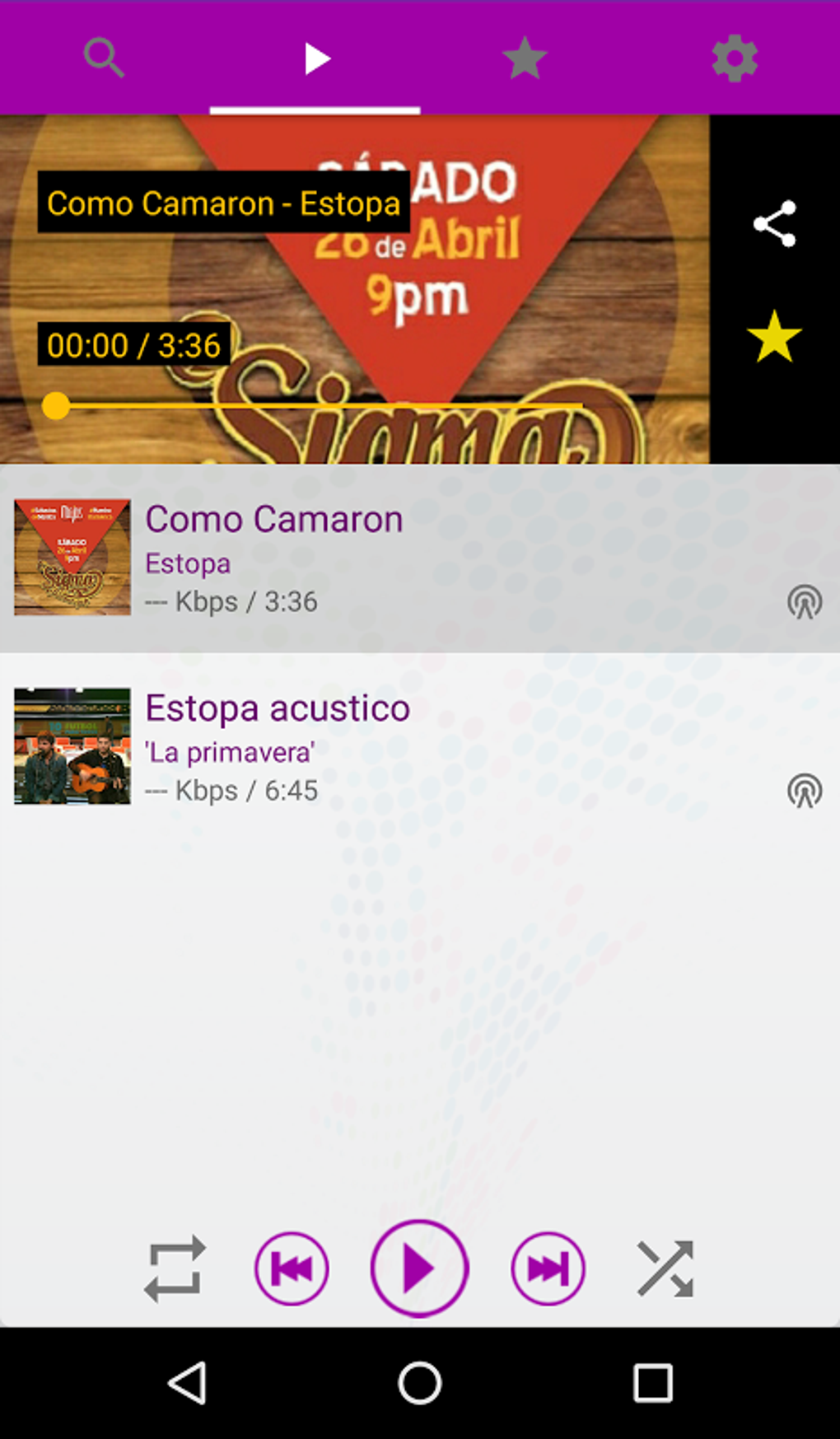Open the settings gear tab
Image resolution: width=840 pixels, height=1439 pixels.
(x=735, y=58)
